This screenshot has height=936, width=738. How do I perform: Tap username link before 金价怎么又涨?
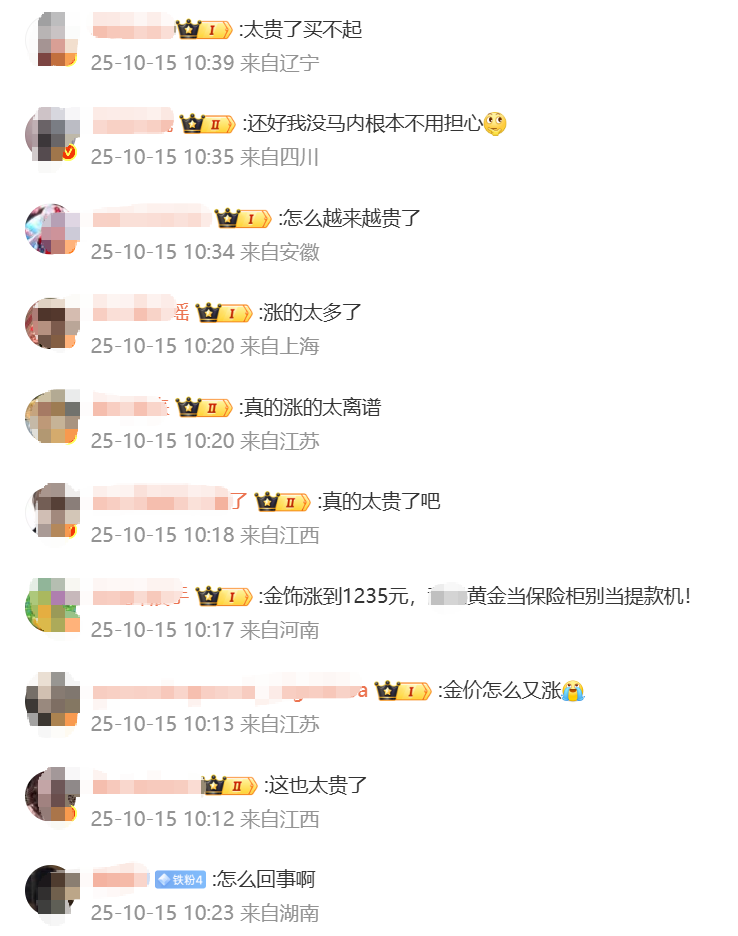click(x=230, y=690)
